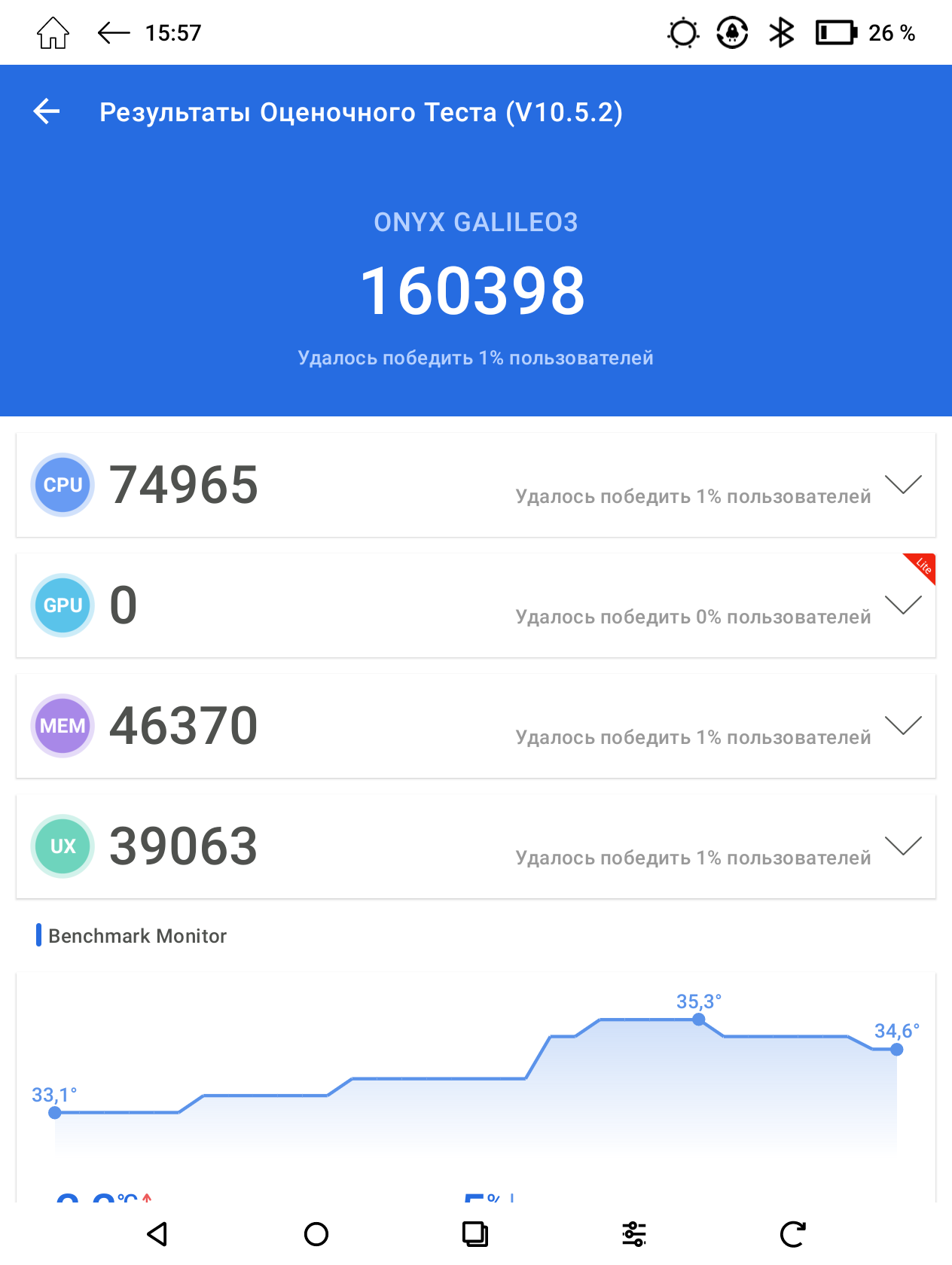Viewport: 952px width, 1265px height.
Task: Tap the navigation bar home circle
Action: 316,1234
